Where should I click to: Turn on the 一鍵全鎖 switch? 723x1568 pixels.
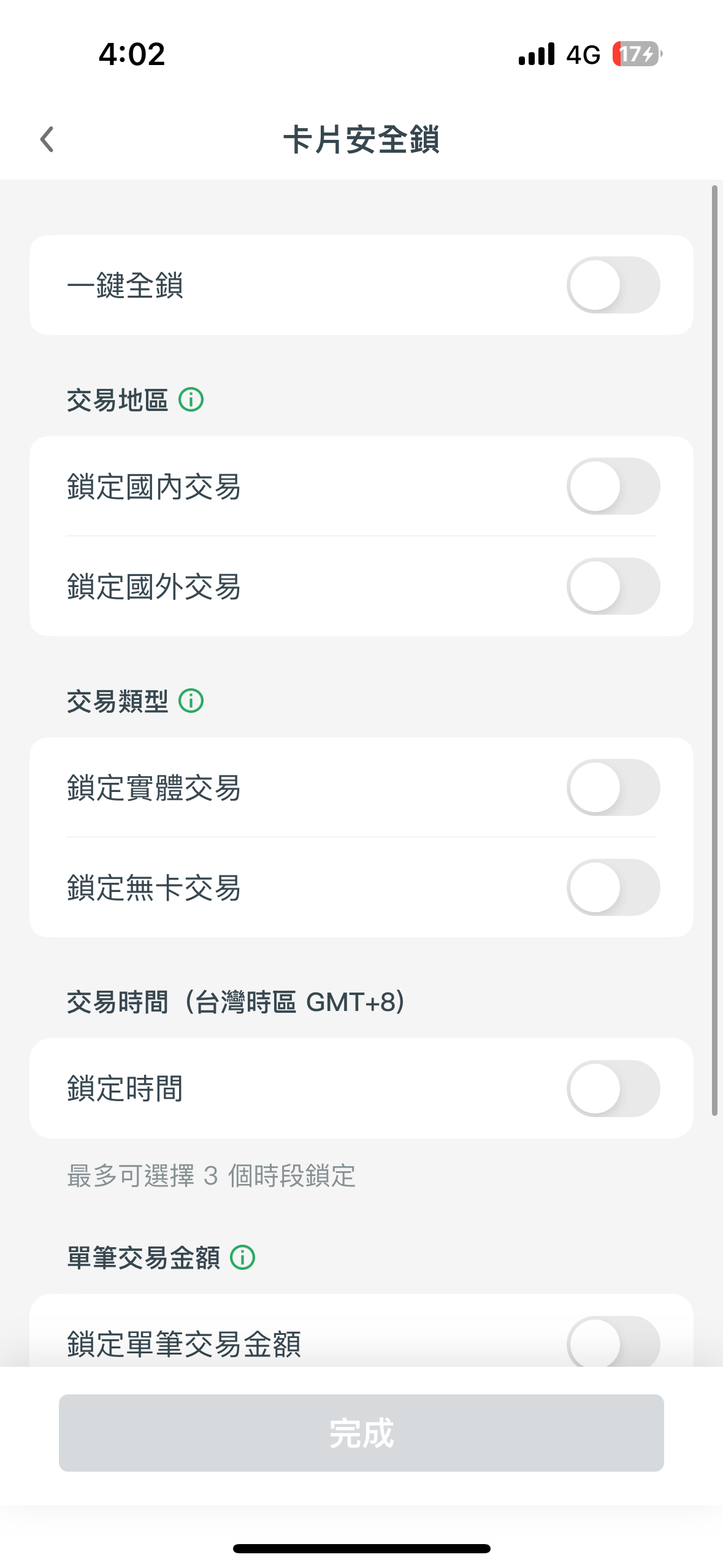(613, 285)
